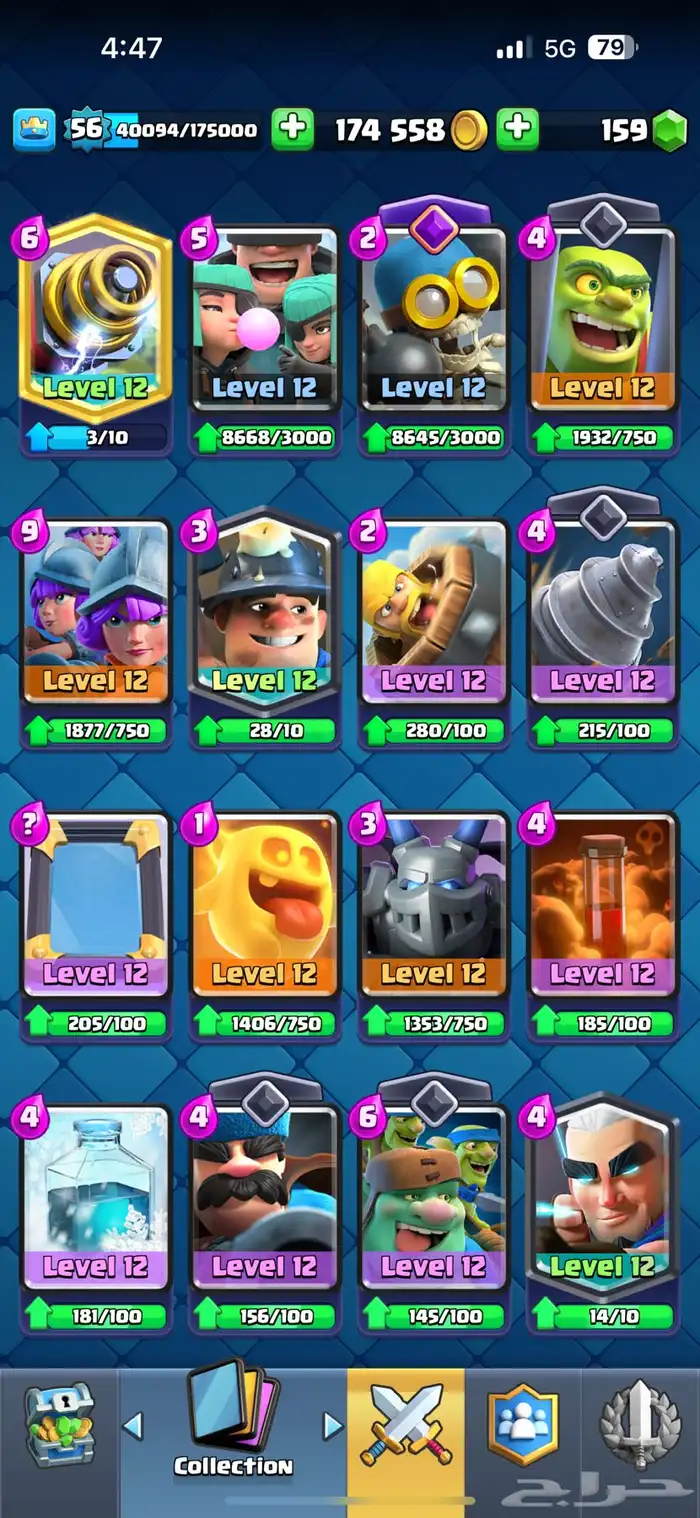The height and width of the screenshot is (1518, 700).
Task: Open the Mega Minion card with 1353/750
Action: (x=434, y=905)
